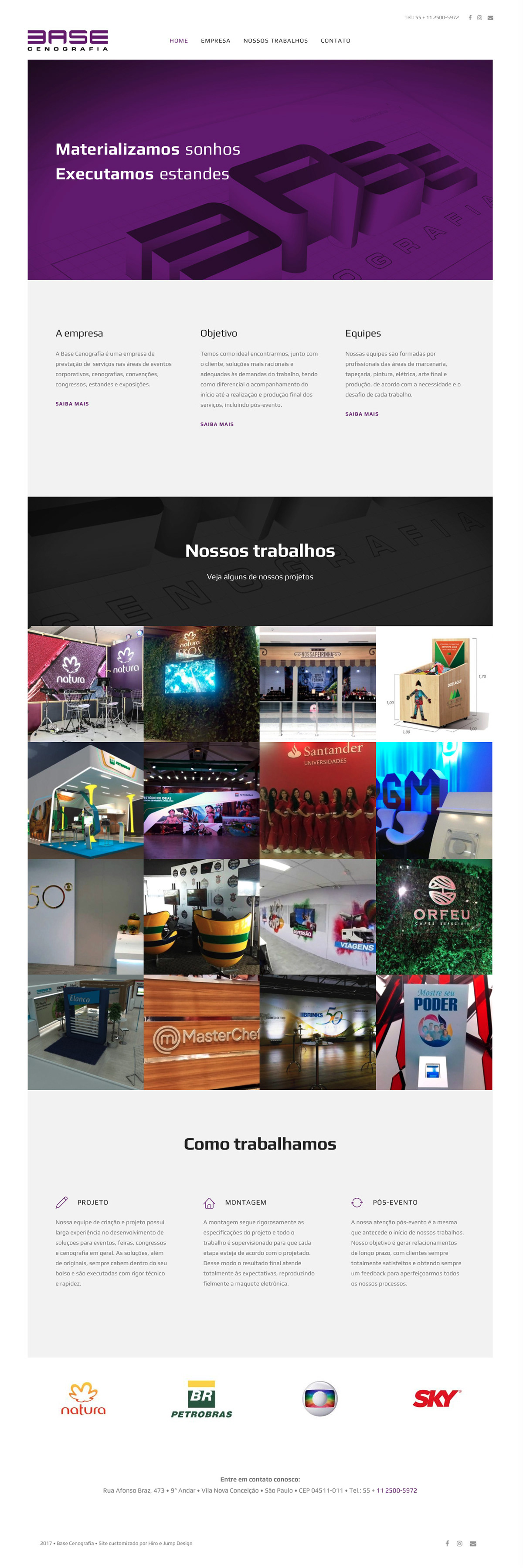Tap the footer email envelope icon
The width and height of the screenshot is (523, 1568).
click(x=473, y=1543)
